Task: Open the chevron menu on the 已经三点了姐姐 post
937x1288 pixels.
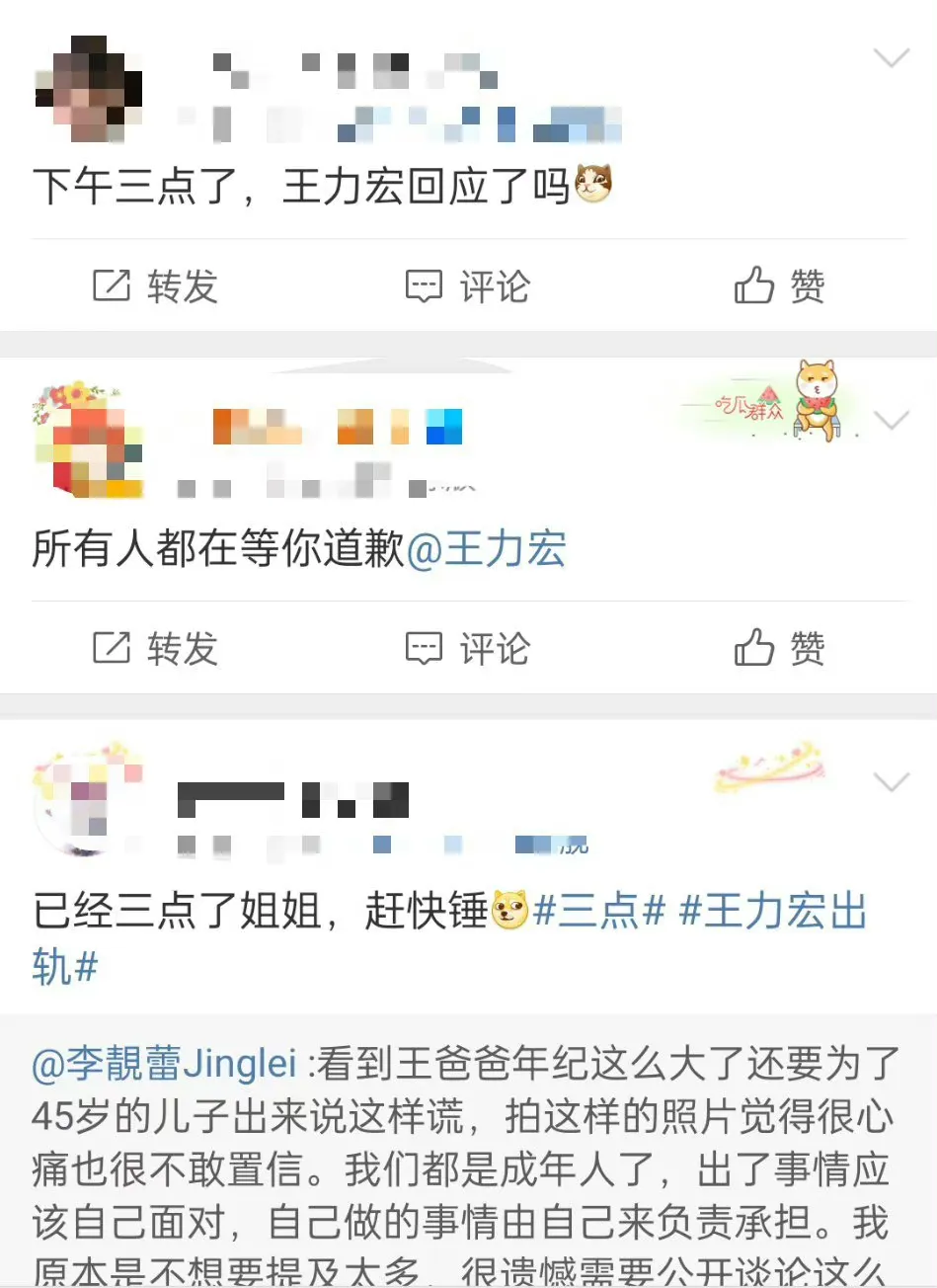Action: click(x=891, y=783)
